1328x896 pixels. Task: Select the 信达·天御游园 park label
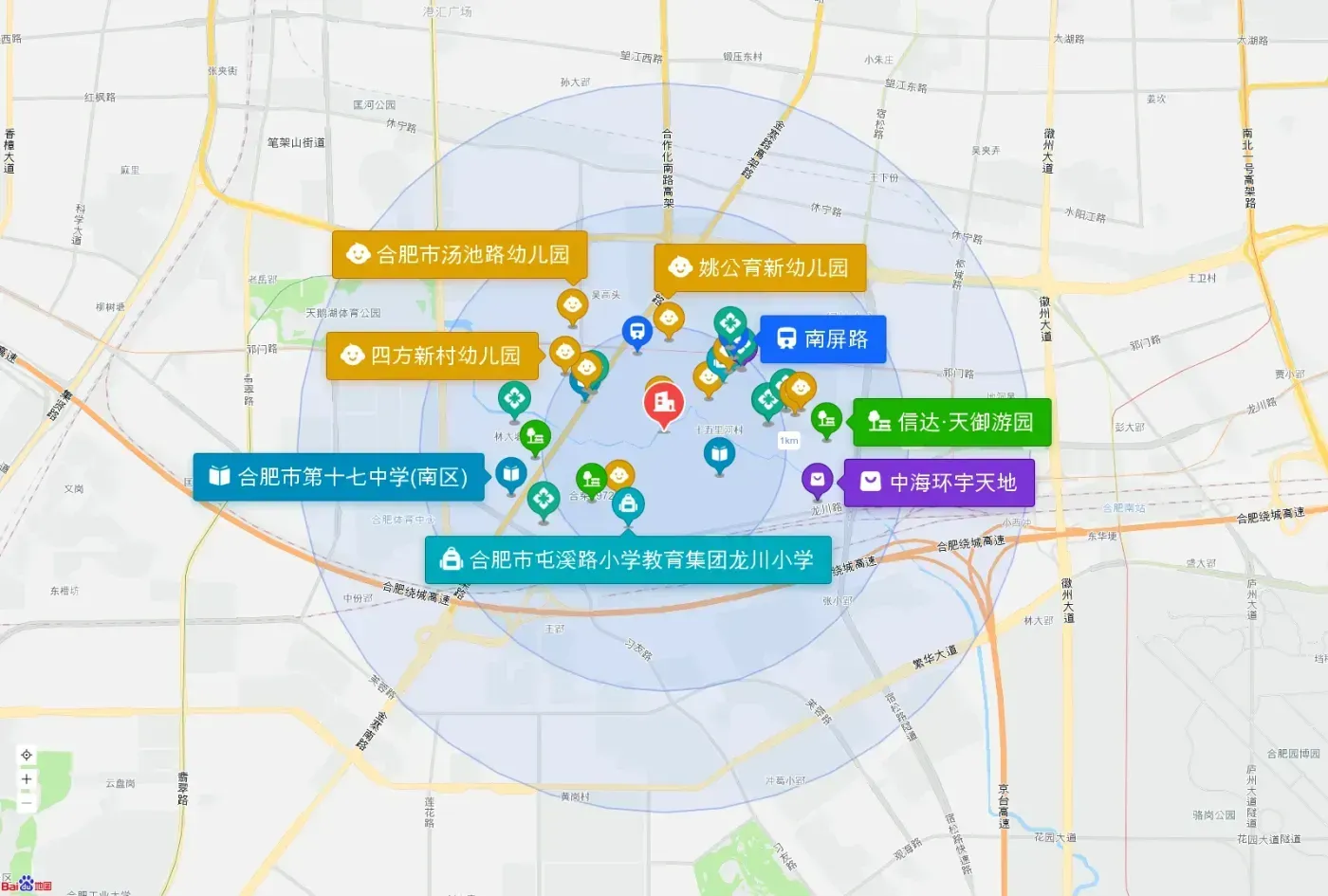(951, 422)
